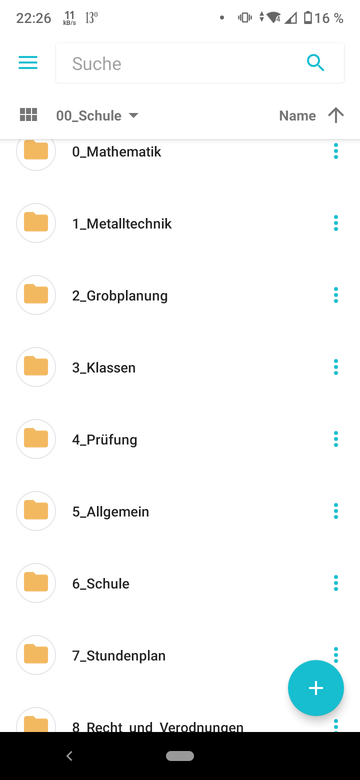Go back using system navigation arrow

click(x=70, y=756)
